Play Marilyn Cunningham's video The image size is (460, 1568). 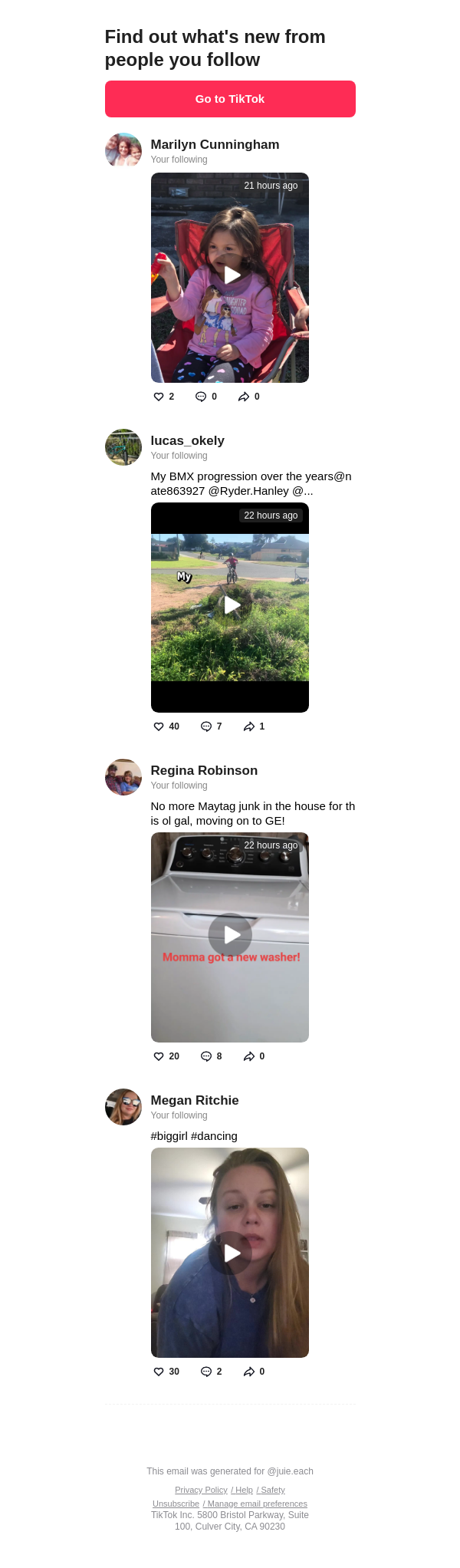pos(232,275)
